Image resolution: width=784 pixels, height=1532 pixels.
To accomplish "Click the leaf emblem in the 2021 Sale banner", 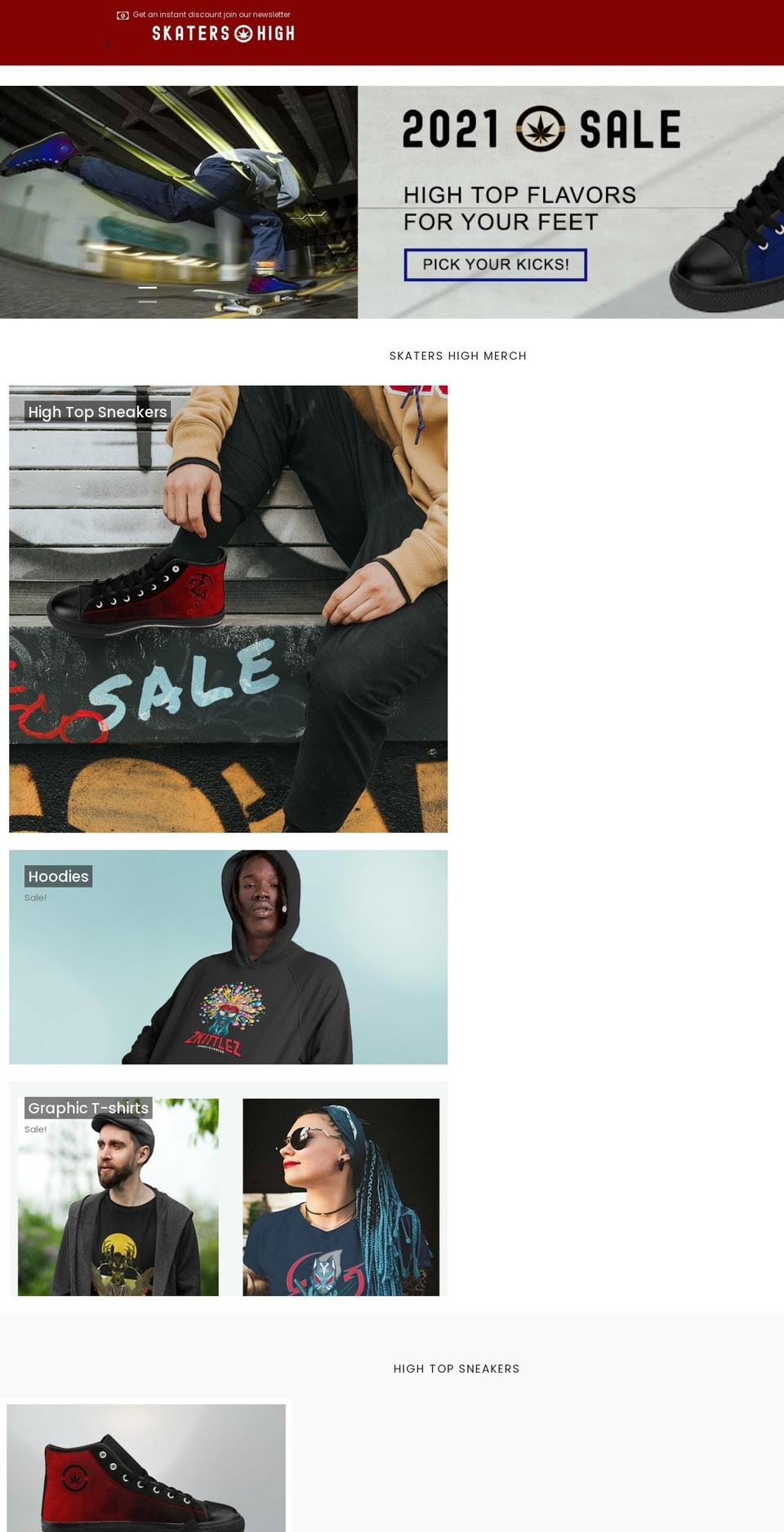I will point(540,127).
